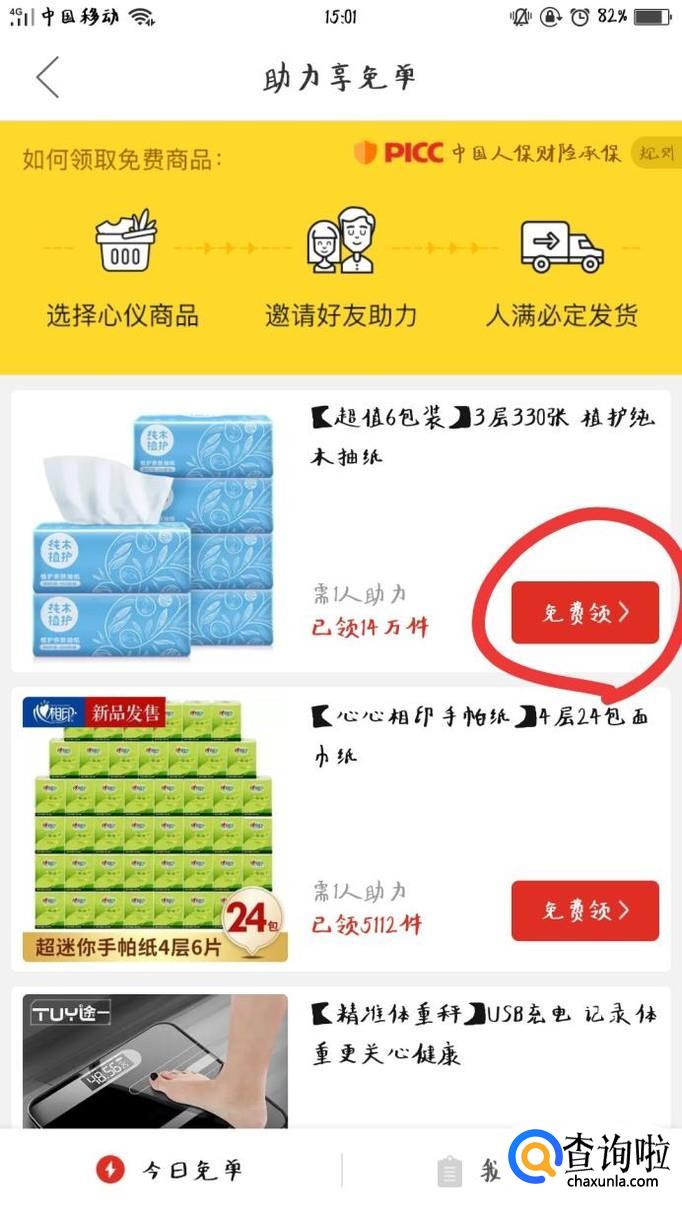Switch to the 今日免单 tab
The image size is (682, 1212).
click(170, 1170)
